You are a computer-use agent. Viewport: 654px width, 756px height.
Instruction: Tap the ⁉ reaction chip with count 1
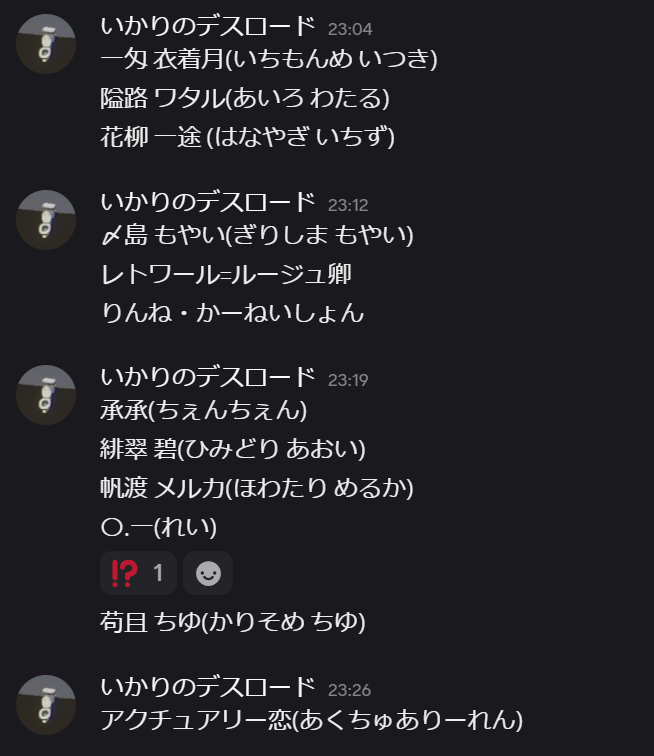point(138,573)
